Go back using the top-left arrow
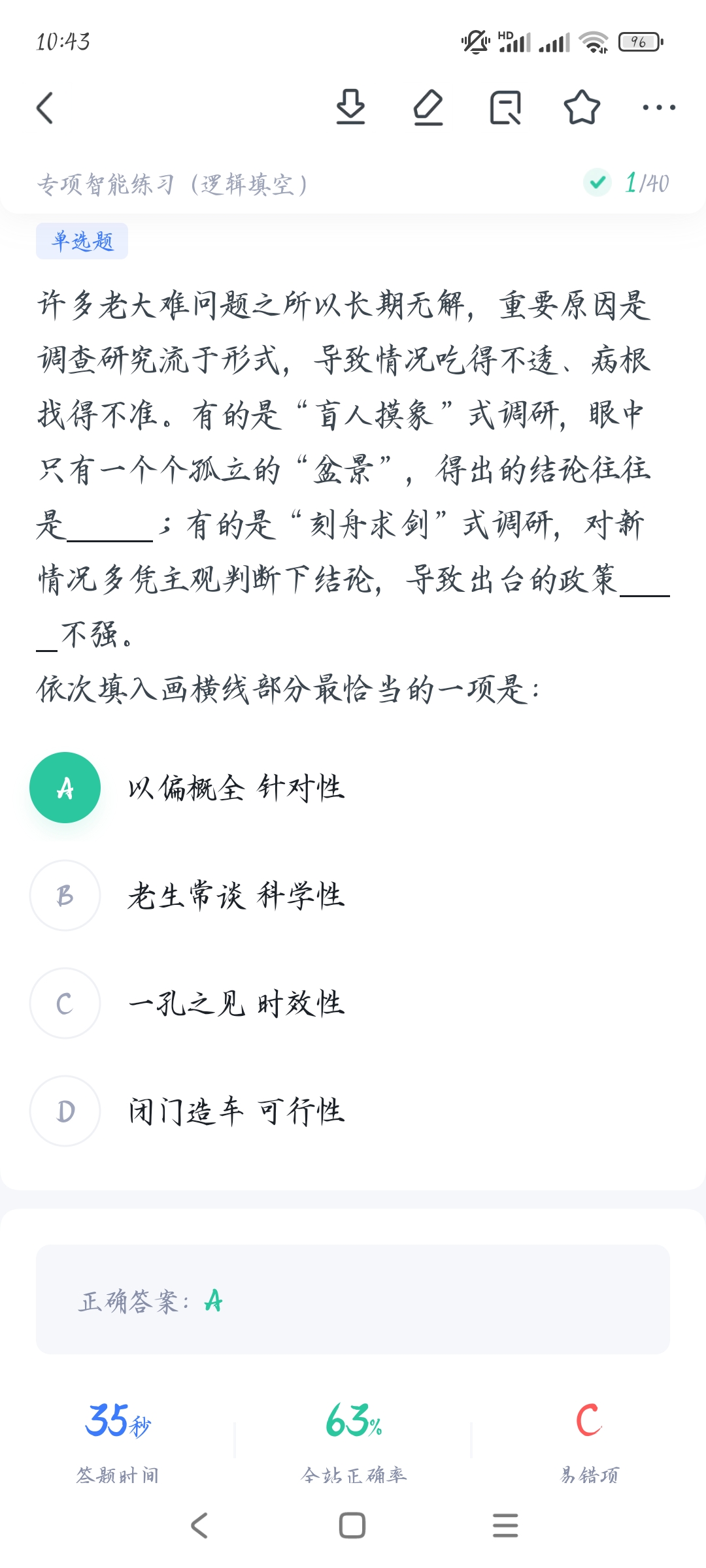The width and height of the screenshot is (706, 1568). click(44, 108)
